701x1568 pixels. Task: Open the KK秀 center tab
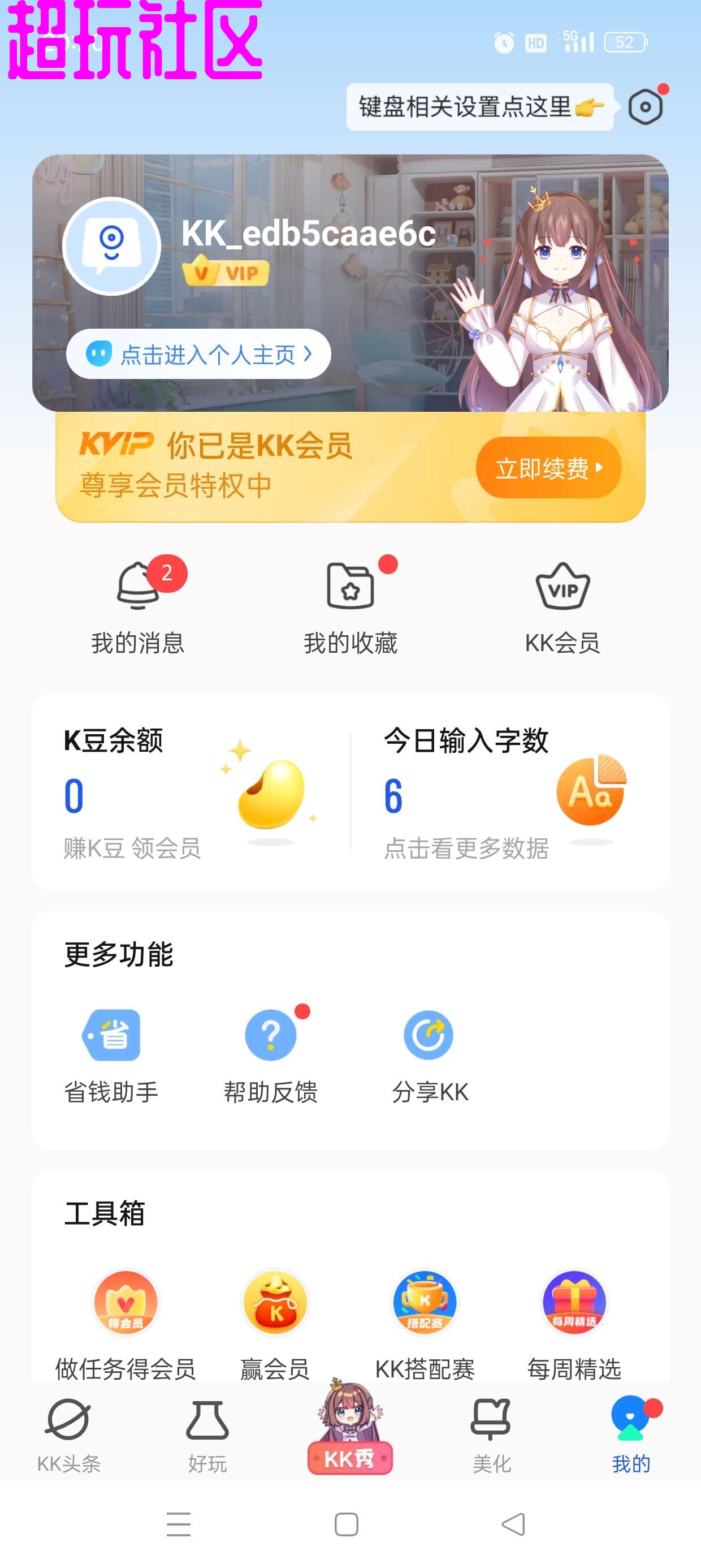tap(350, 1431)
